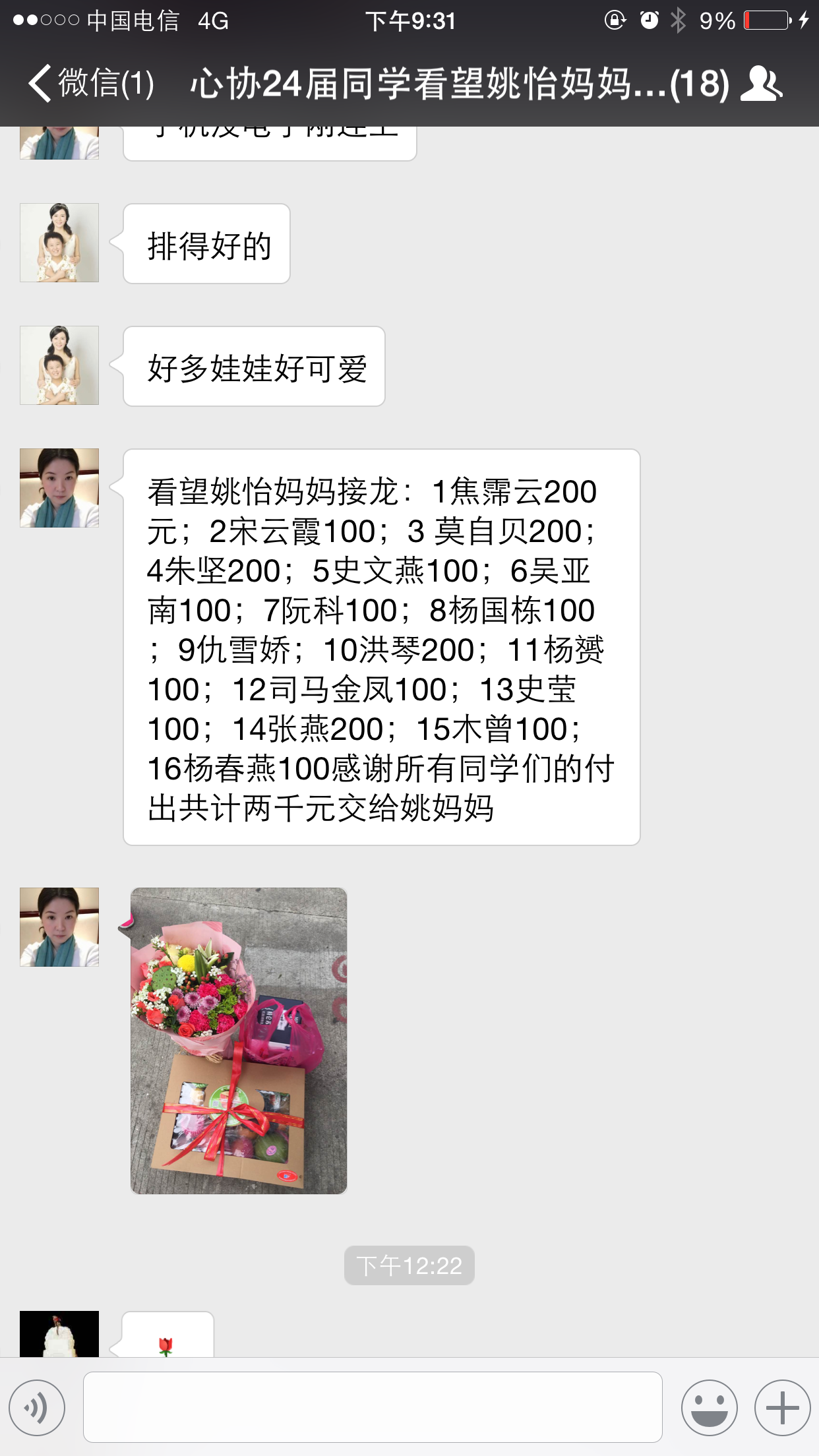Viewport: 819px width, 1456px height.
Task: Go back to the 微信 chat list
Action: click(91, 84)
